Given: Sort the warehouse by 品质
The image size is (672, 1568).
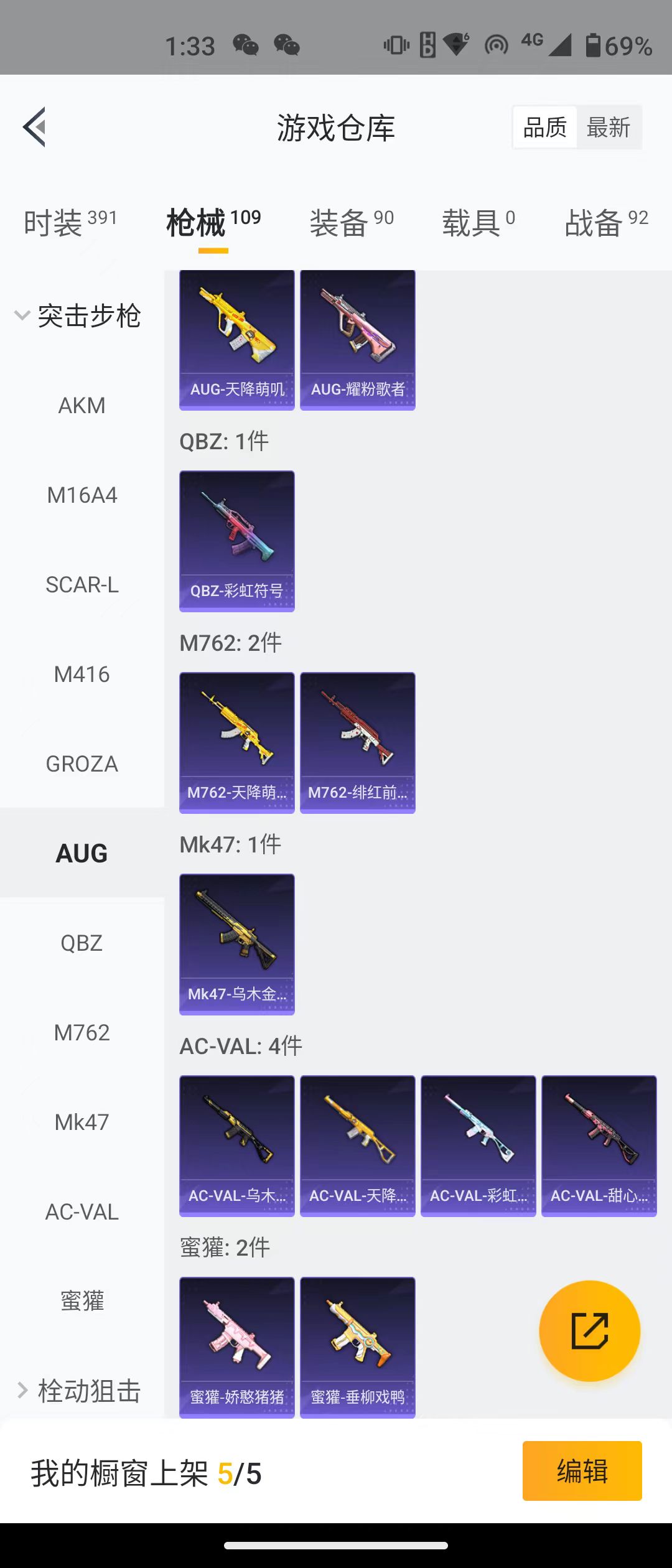Looking at the screenshot, I should (x=545, y=128).
